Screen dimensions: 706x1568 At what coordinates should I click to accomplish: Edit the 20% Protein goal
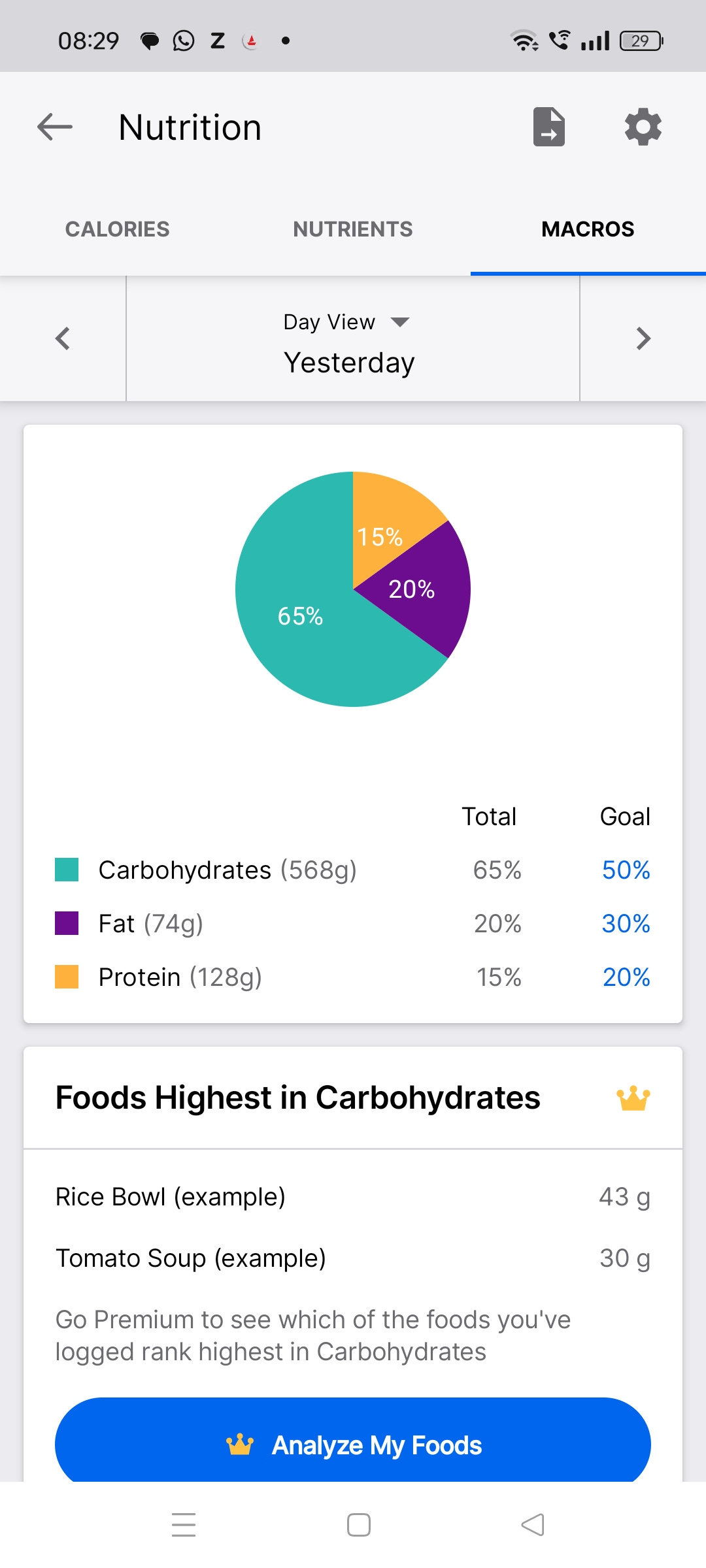tap(626, 977)
